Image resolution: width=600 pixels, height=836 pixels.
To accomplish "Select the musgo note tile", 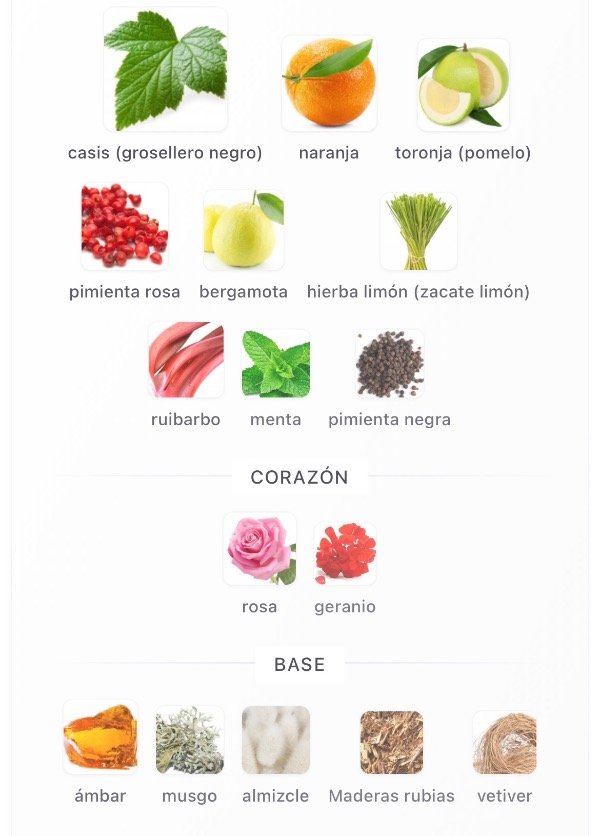I will point(189,741).
